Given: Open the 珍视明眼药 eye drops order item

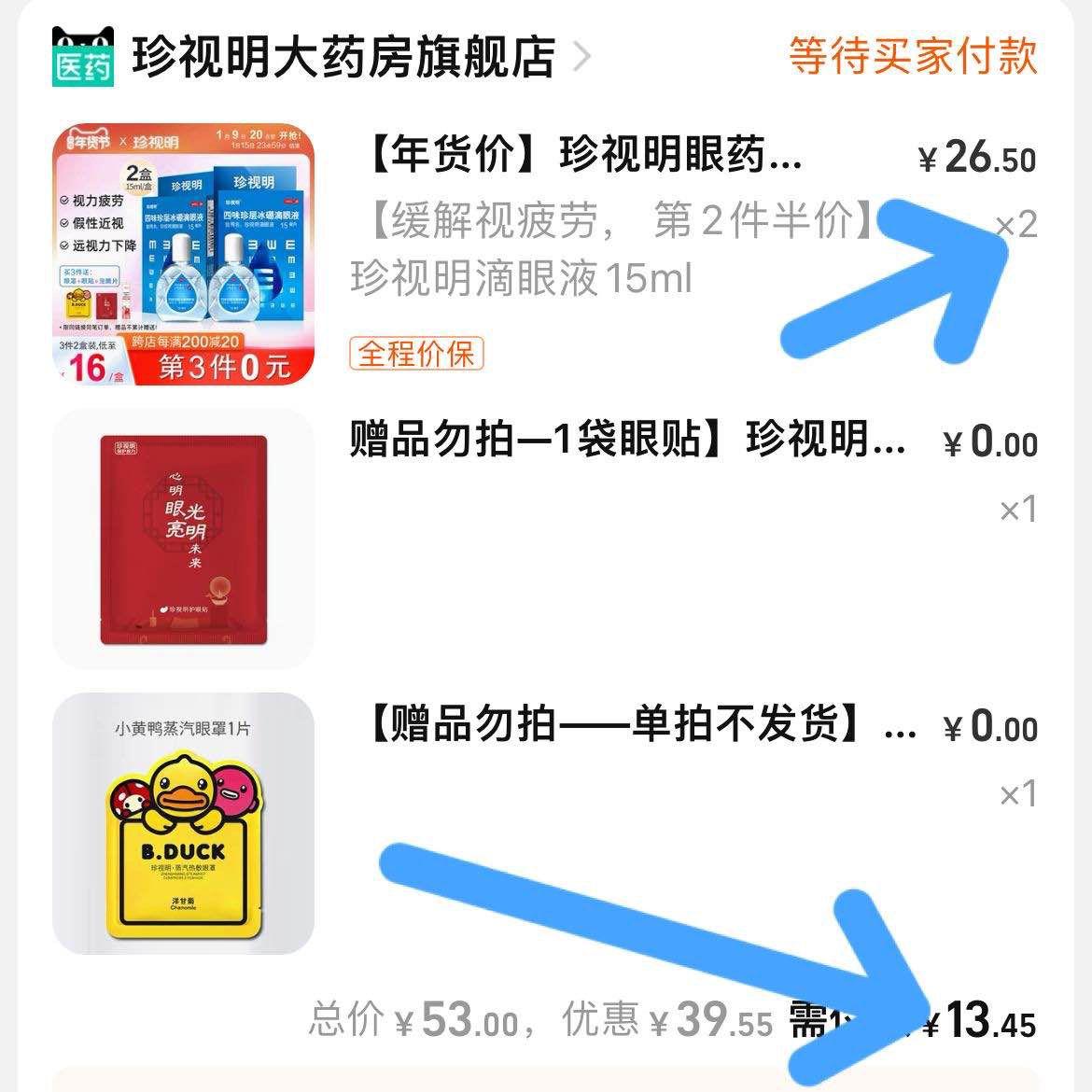Looking at the screenshot, I should pos(579,156).
